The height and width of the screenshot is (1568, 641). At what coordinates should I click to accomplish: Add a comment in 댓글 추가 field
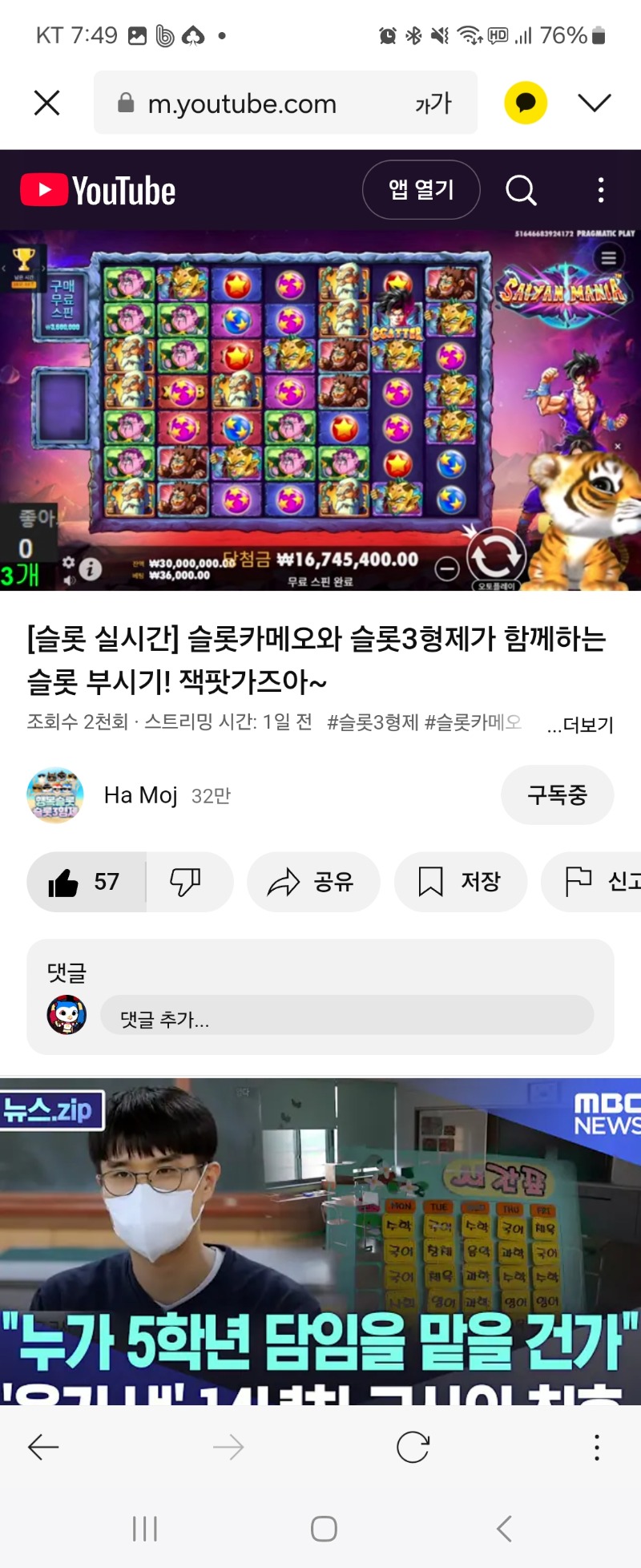point(346,1018)
